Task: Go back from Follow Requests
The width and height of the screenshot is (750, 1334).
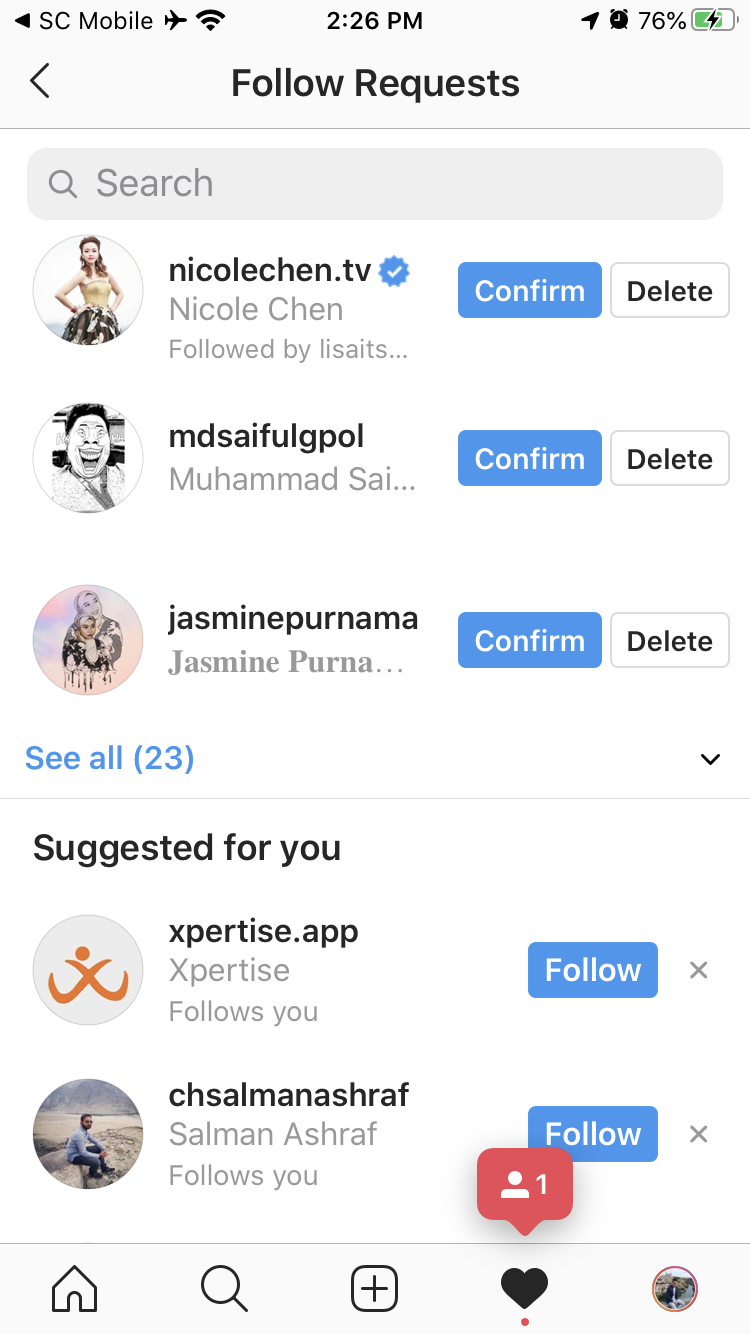Action: tap(40, 82)
